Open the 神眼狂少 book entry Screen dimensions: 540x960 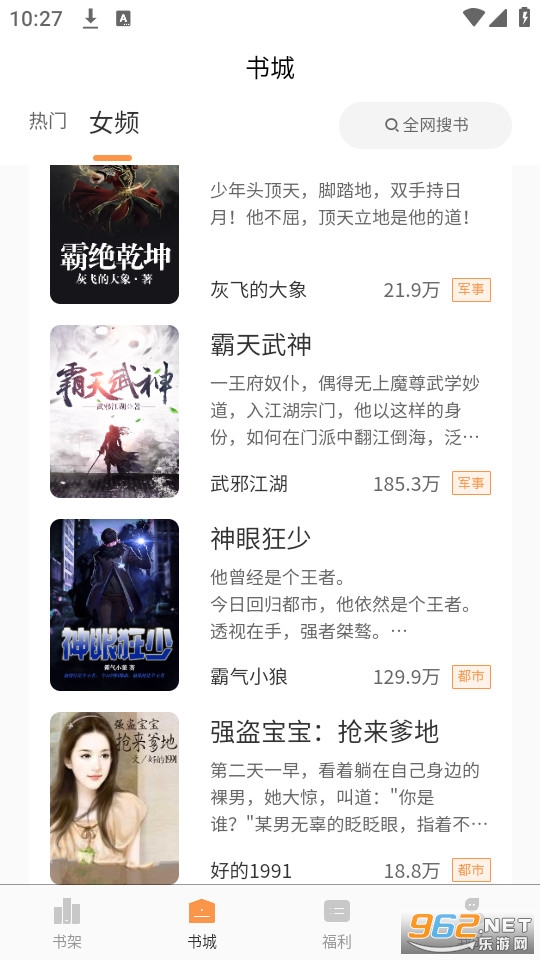coord(270,604)
